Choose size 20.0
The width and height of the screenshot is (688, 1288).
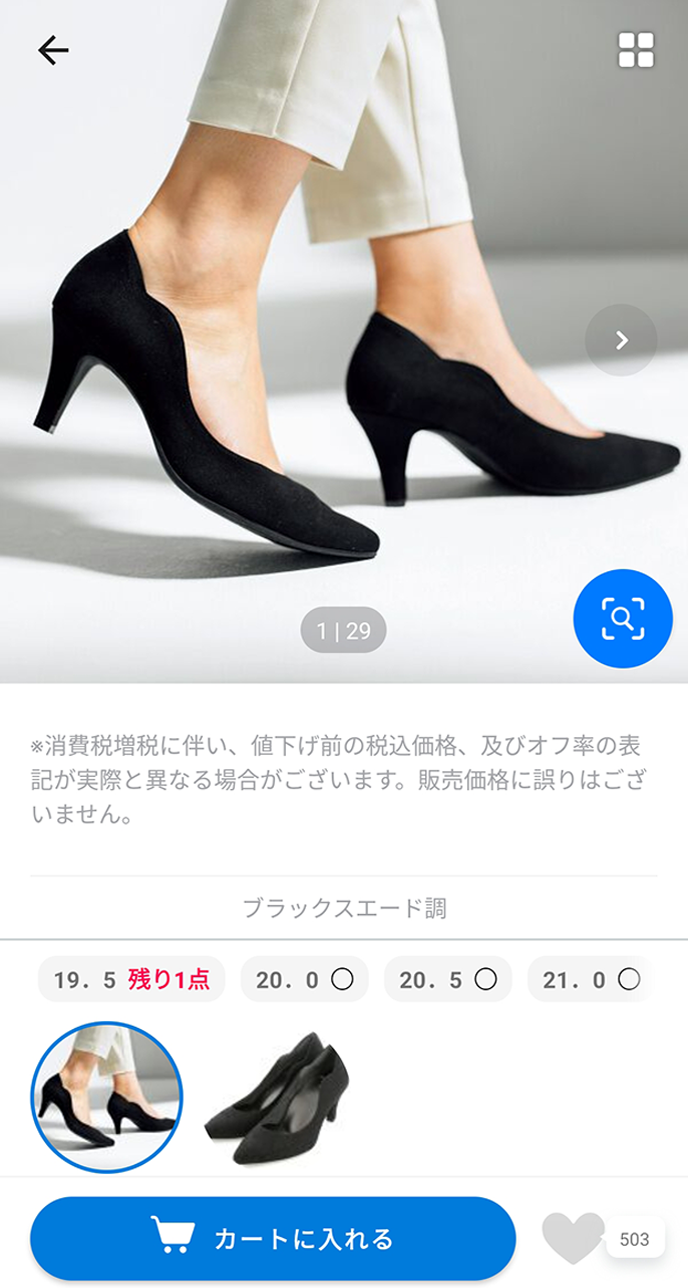coord(304,980)
